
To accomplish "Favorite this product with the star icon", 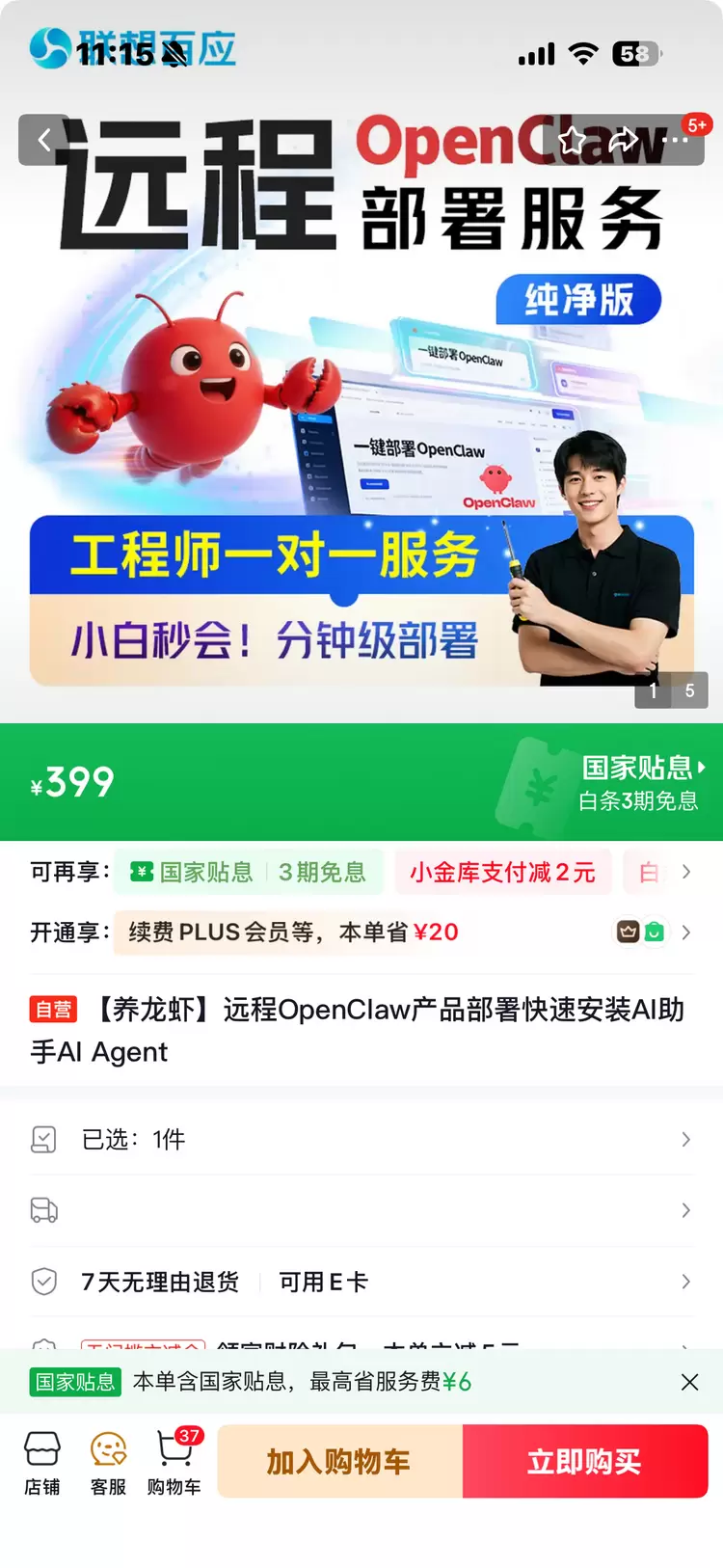I will coord(573,141).
